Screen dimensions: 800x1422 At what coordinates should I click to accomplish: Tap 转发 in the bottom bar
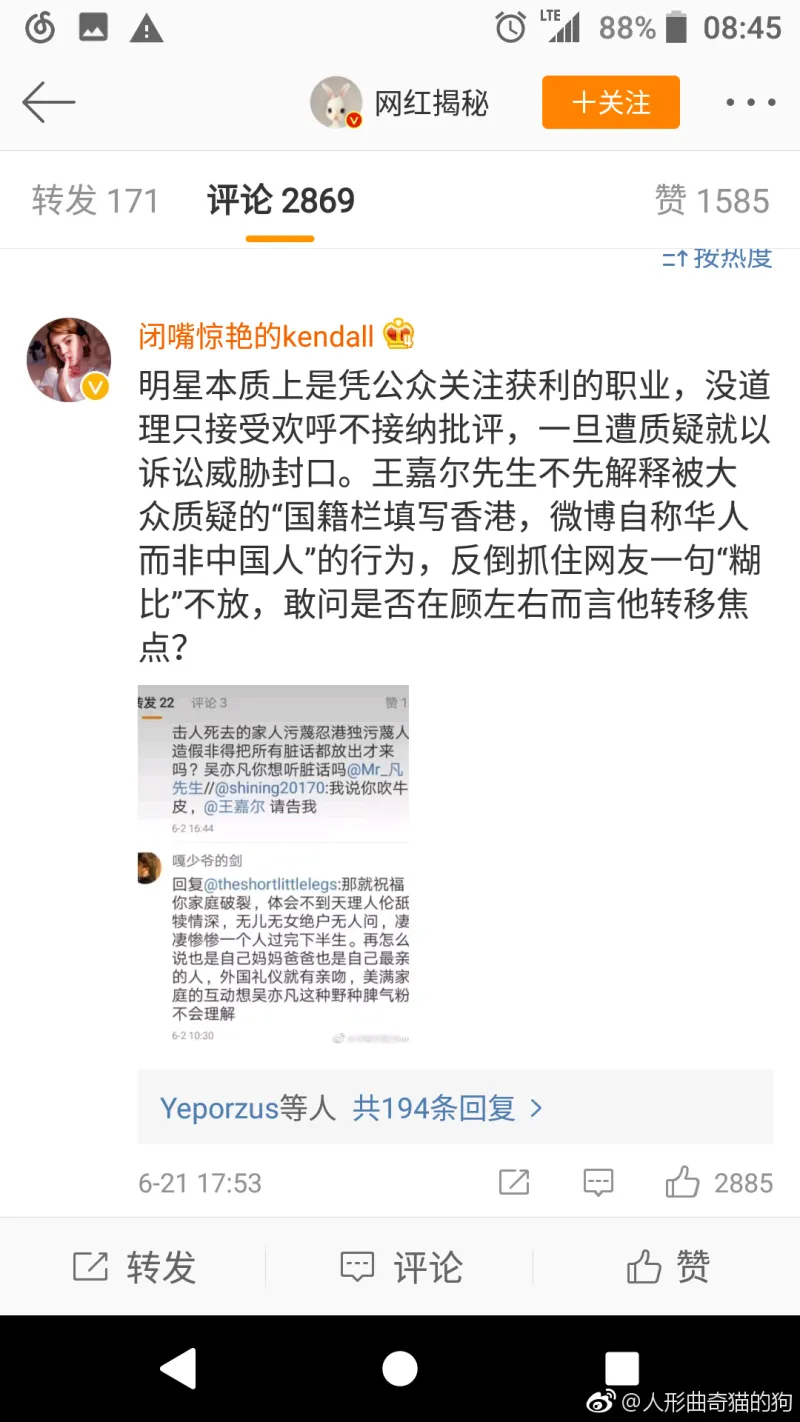[x=133, y=1267]
